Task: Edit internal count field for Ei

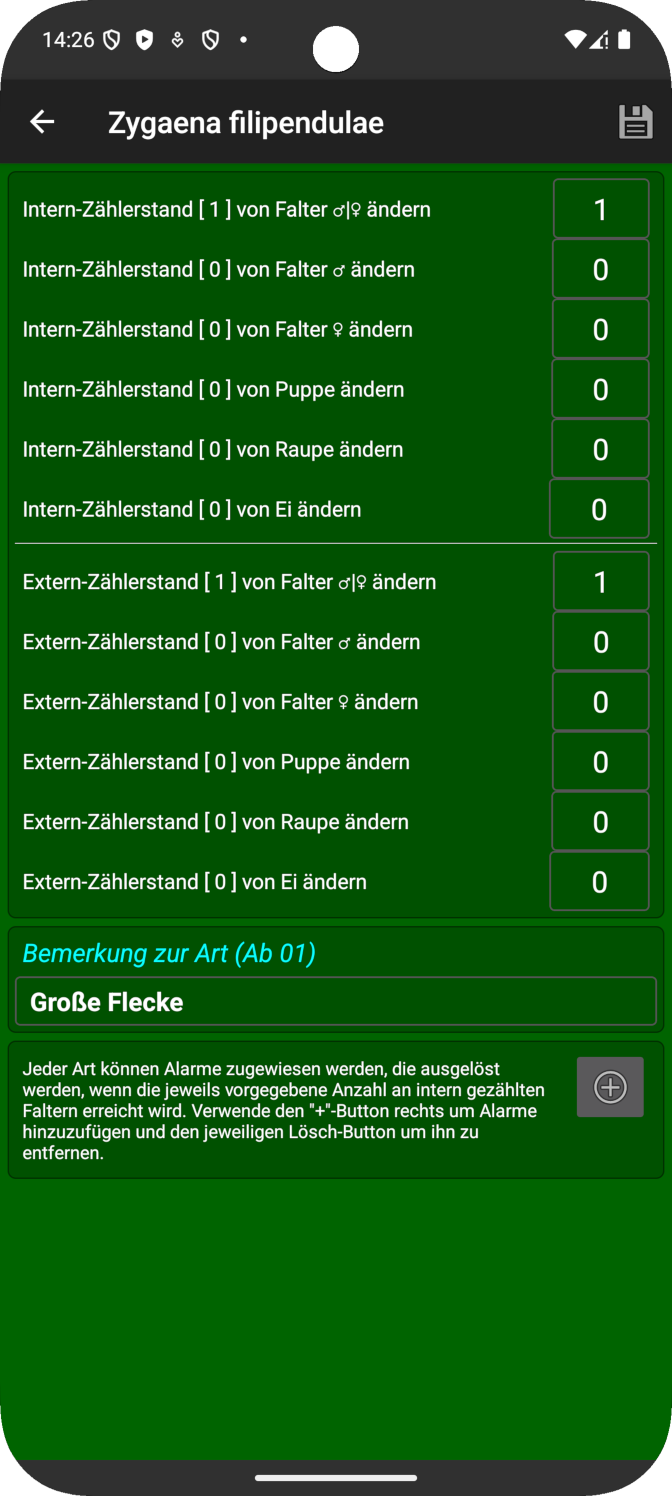Action: point(599,509)
